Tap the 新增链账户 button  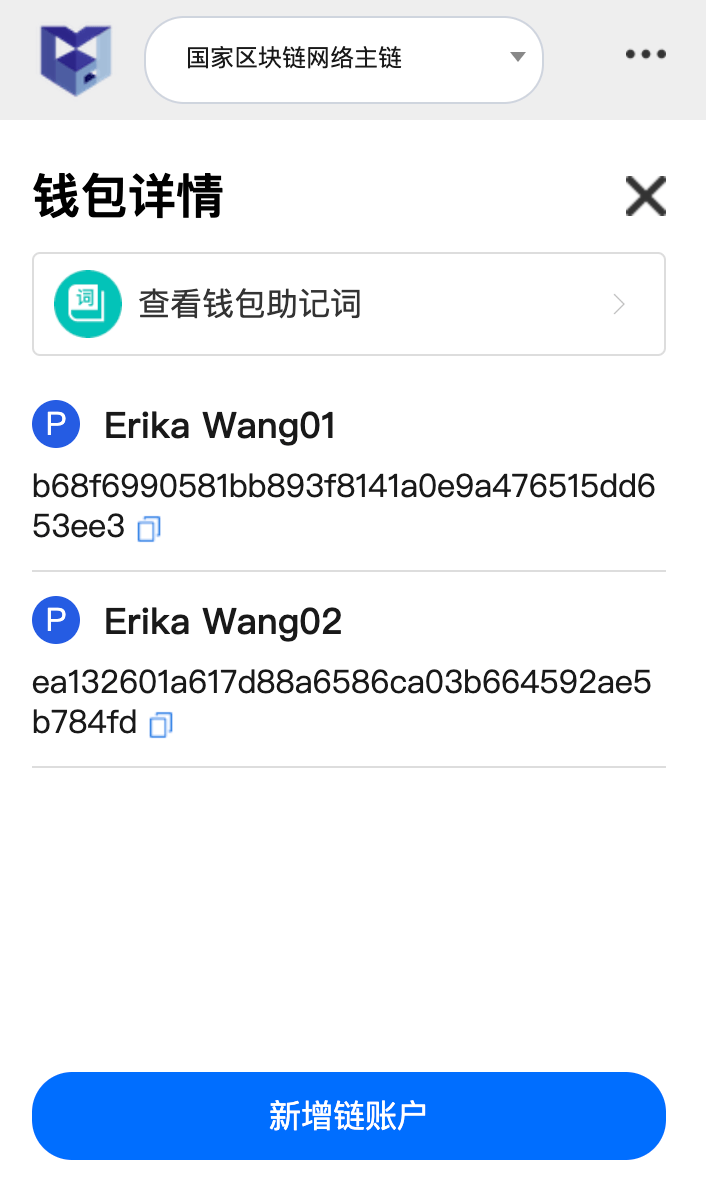click(348, 1116)
